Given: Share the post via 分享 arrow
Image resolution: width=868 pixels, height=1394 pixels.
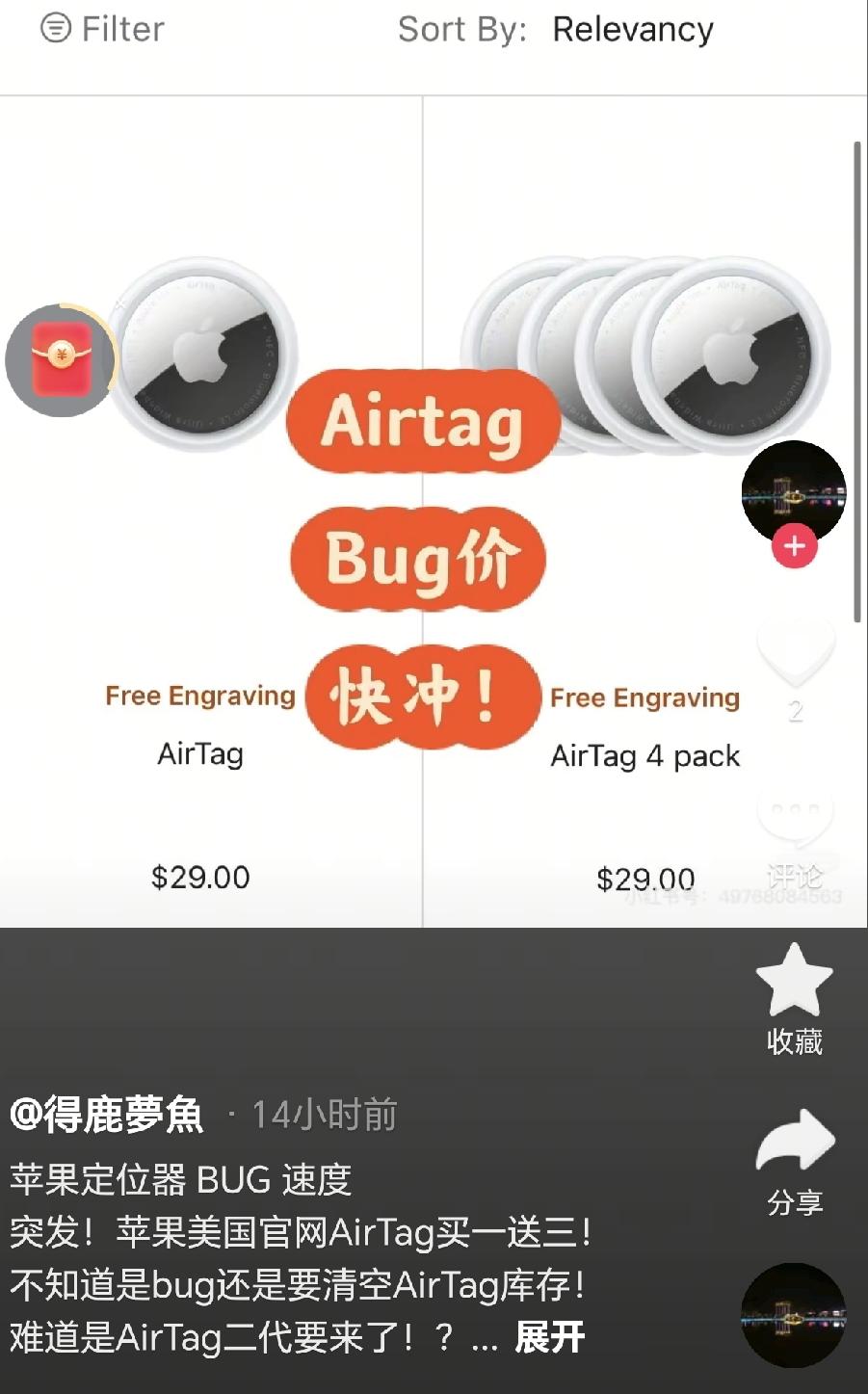Looking at the screenshot, I should click(x=795, y=1143).
